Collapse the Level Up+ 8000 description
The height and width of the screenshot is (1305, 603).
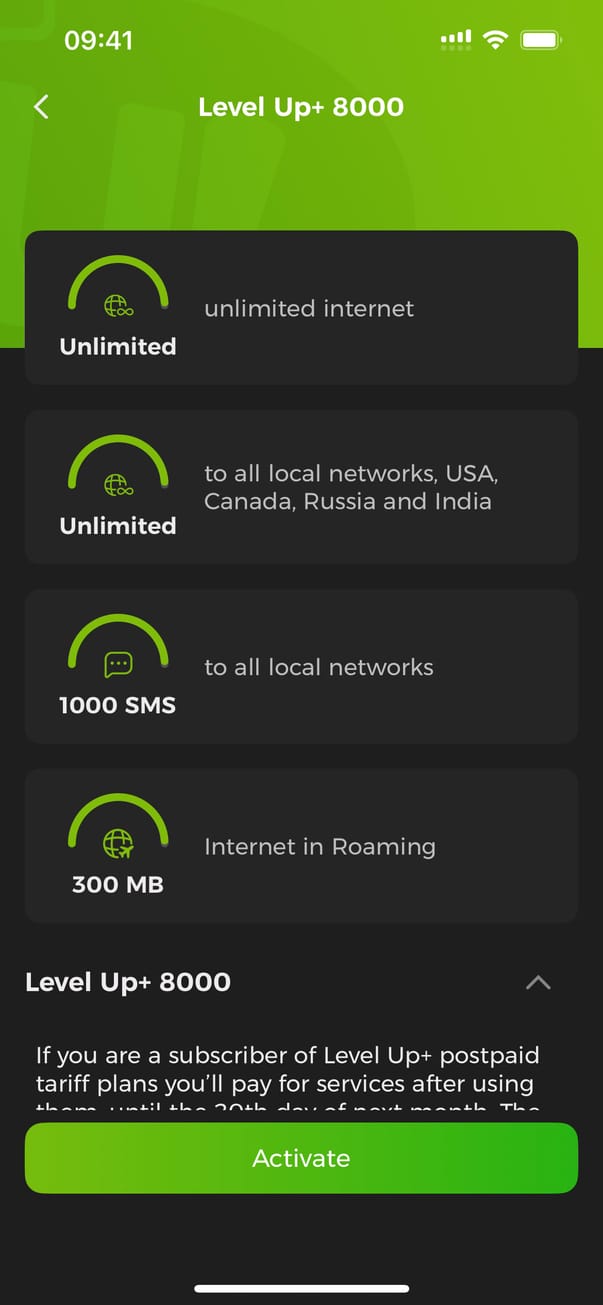(538, 982)
